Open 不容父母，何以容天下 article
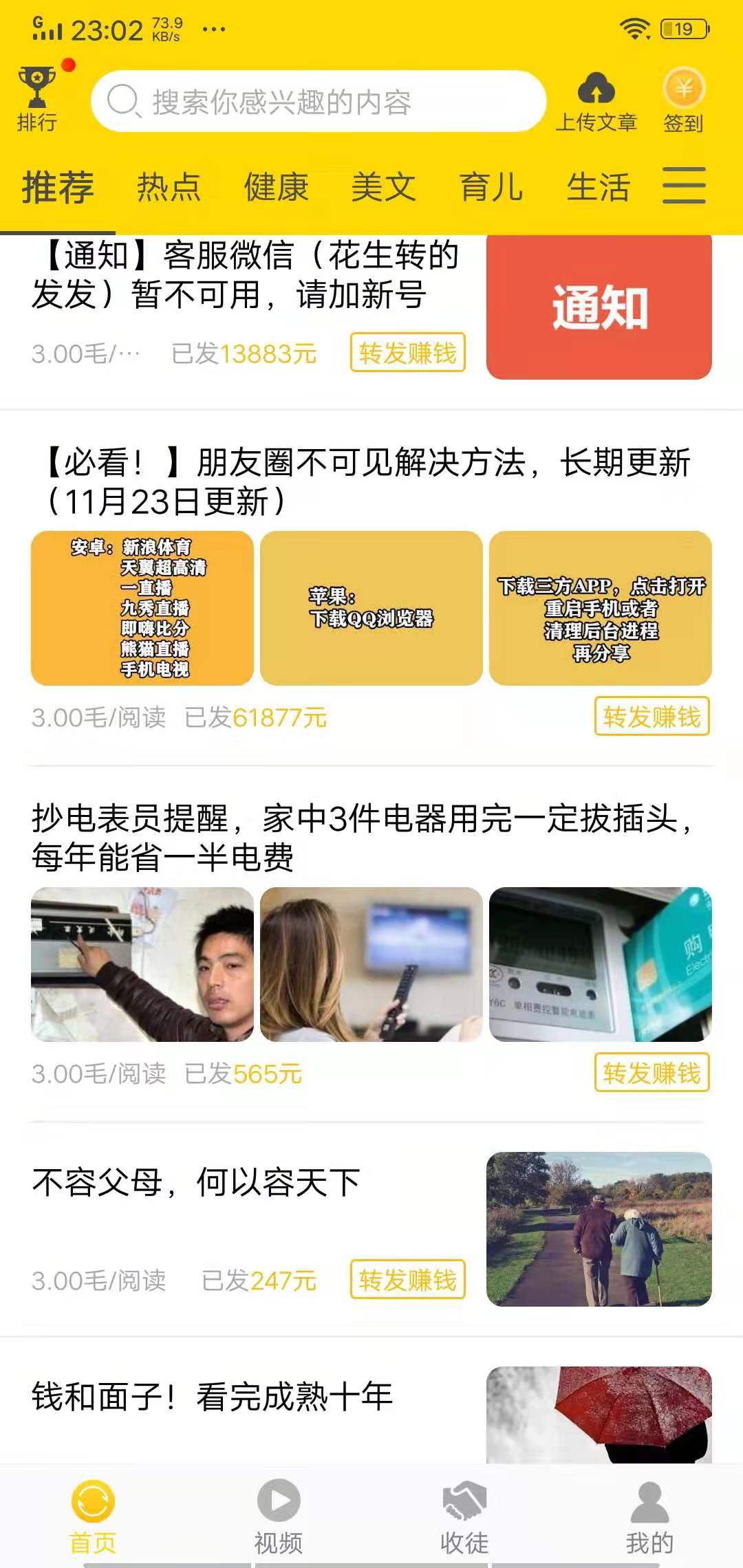This screenshot has height=1568, width=743. point(196,1183)
